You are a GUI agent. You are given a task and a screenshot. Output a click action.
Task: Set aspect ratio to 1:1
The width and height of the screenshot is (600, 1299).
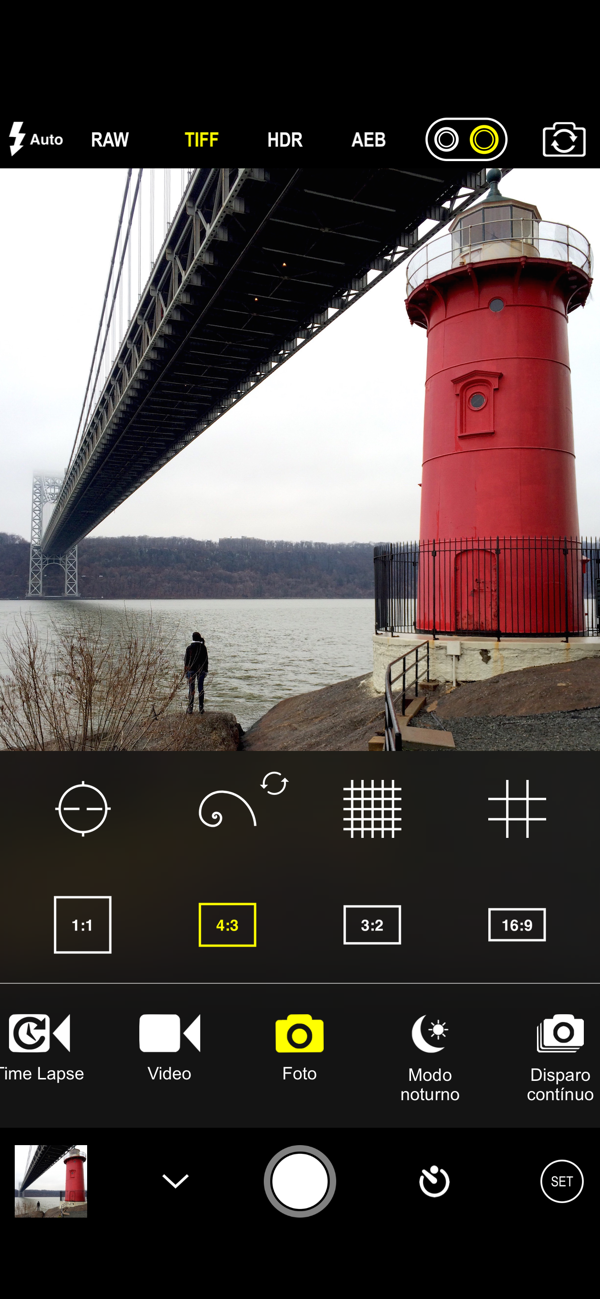pyautogui.click(x=82, y=925)
